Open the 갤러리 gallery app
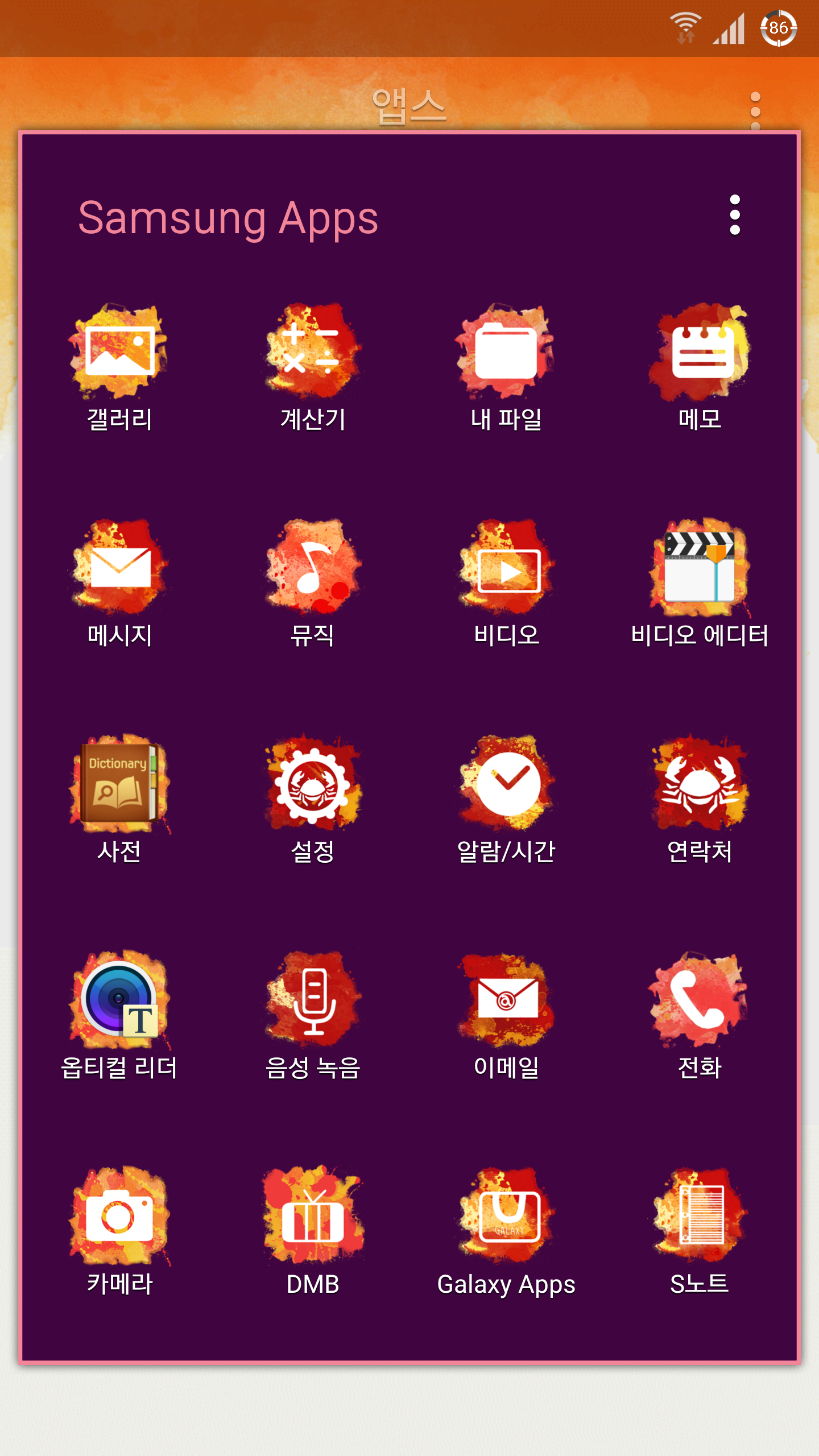This screenshot has height=1456, width=819. click(x=119, y=353)
